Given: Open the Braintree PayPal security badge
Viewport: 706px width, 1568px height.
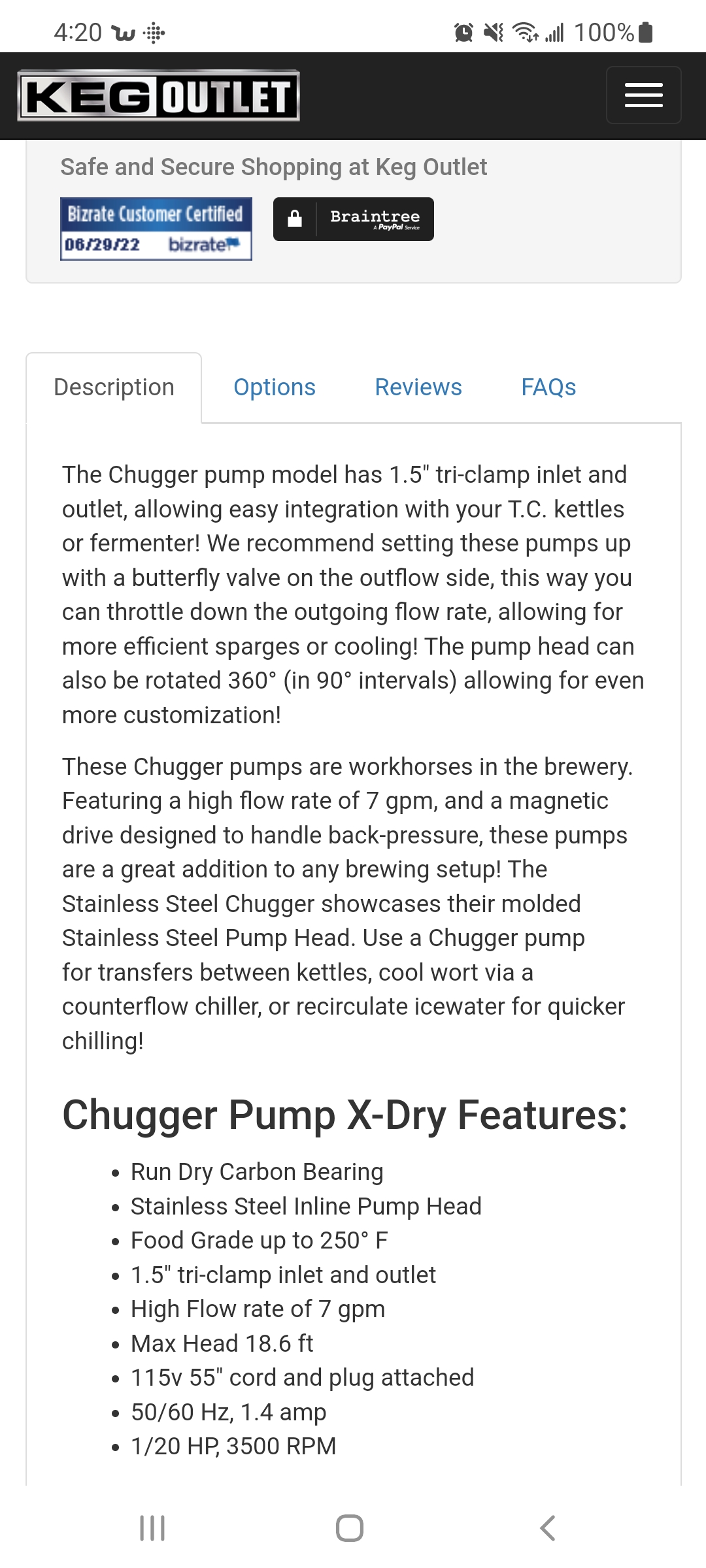Looking at the screenshot, I should pyautogui.click(x=354, y=219).
